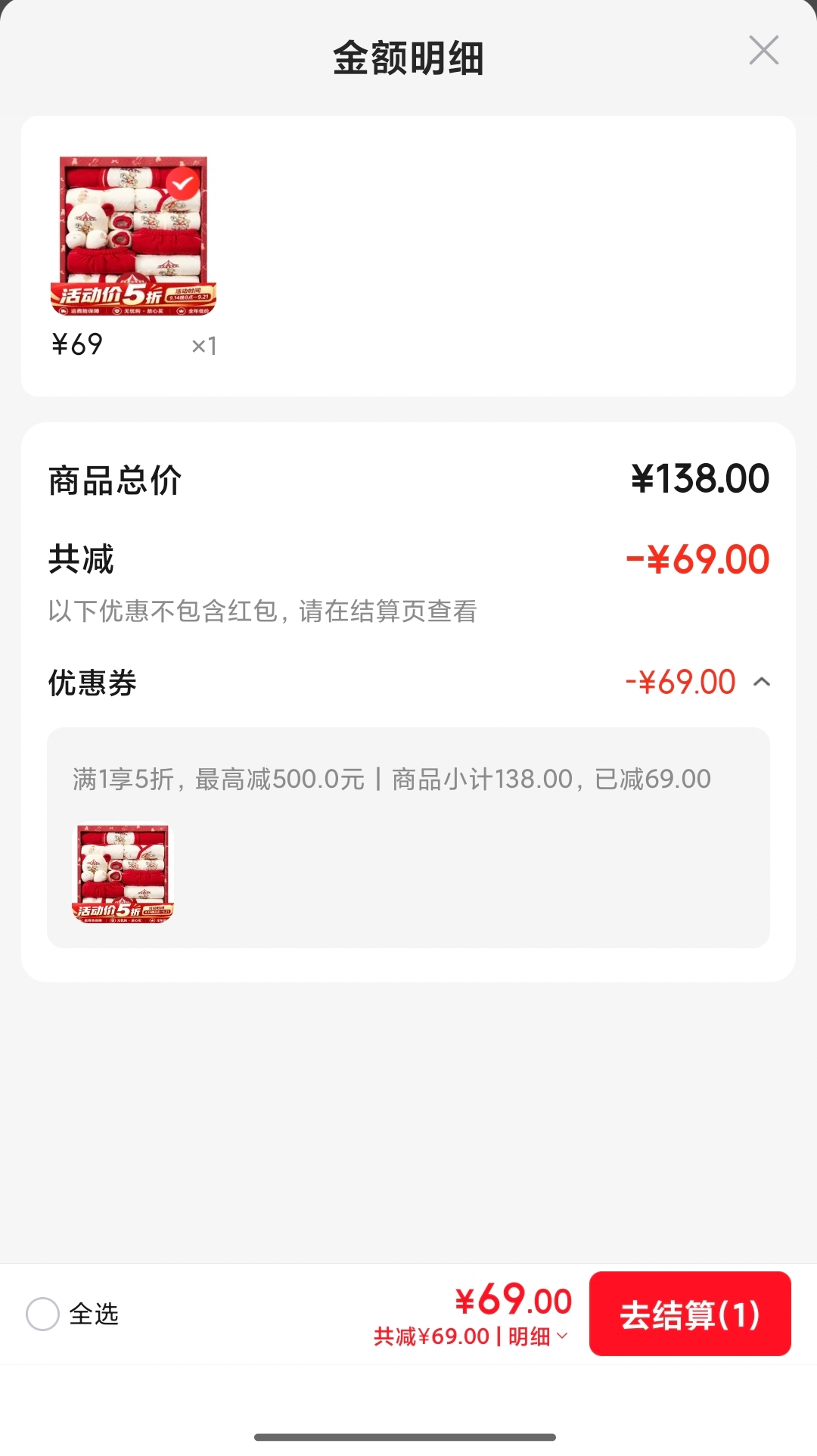Open the ¥69 baby gift box product
Image resolution: width=817 pixels, height=1456 pixels.
coord(133,235)
